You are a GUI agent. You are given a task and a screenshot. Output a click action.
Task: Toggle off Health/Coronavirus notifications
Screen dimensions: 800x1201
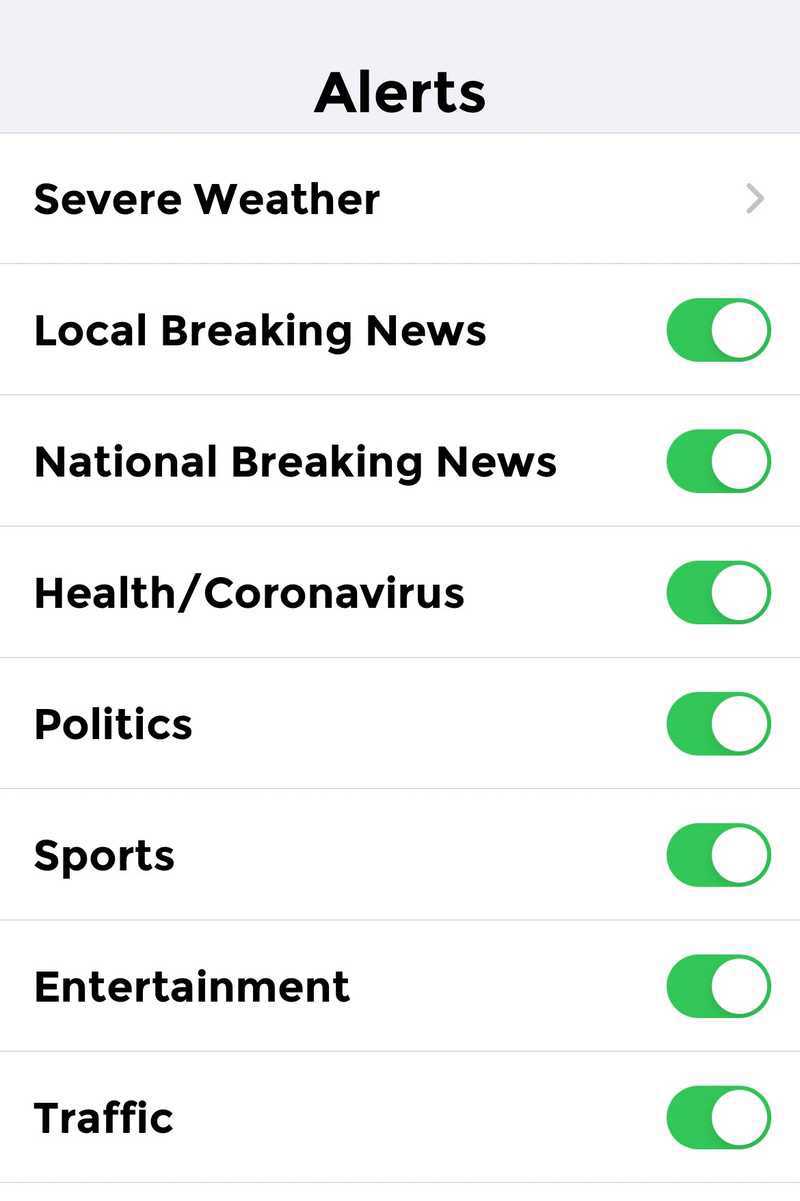(x=718, y=592)
